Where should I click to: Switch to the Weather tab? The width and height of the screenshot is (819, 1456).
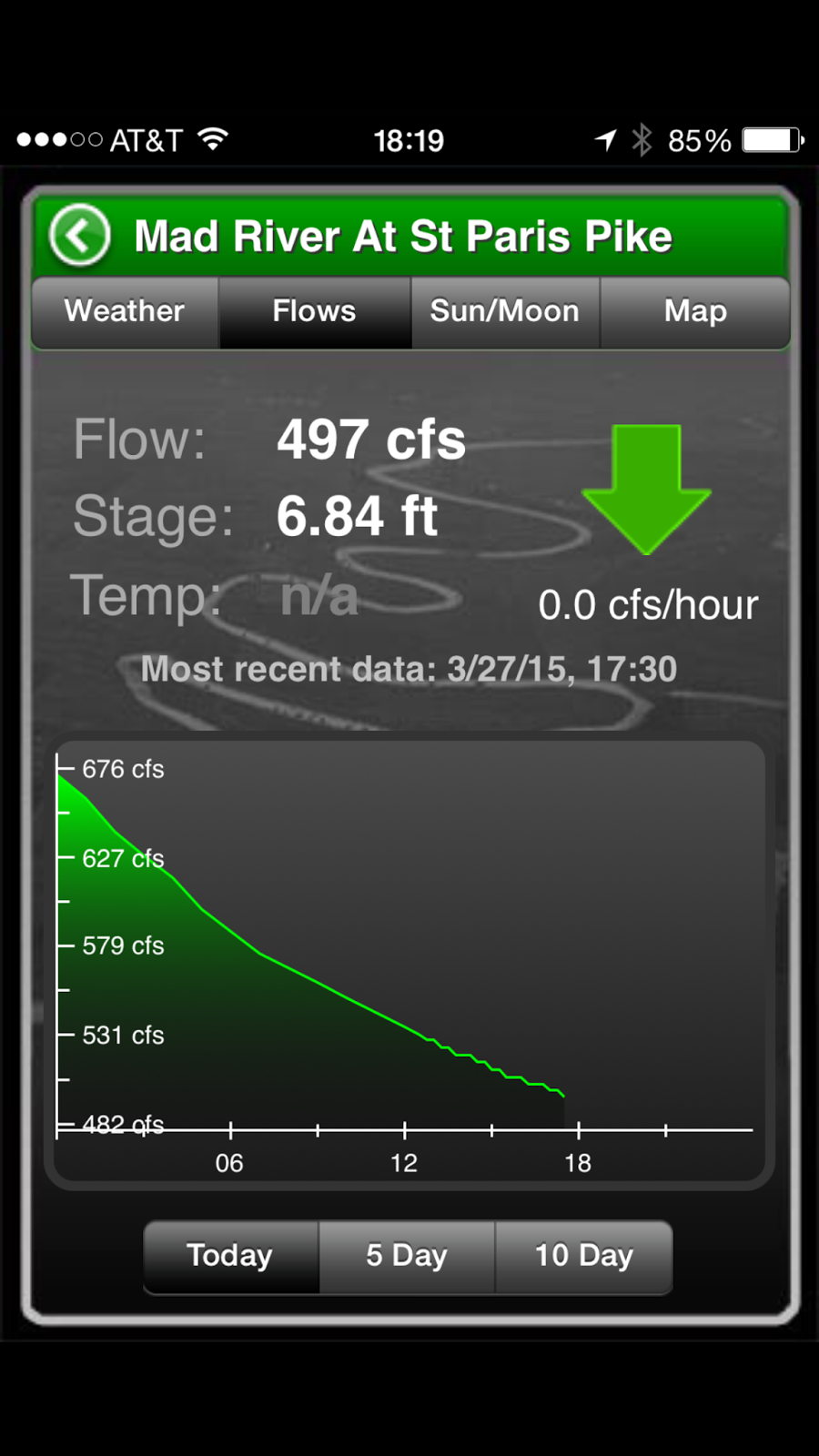coord(125,311)
